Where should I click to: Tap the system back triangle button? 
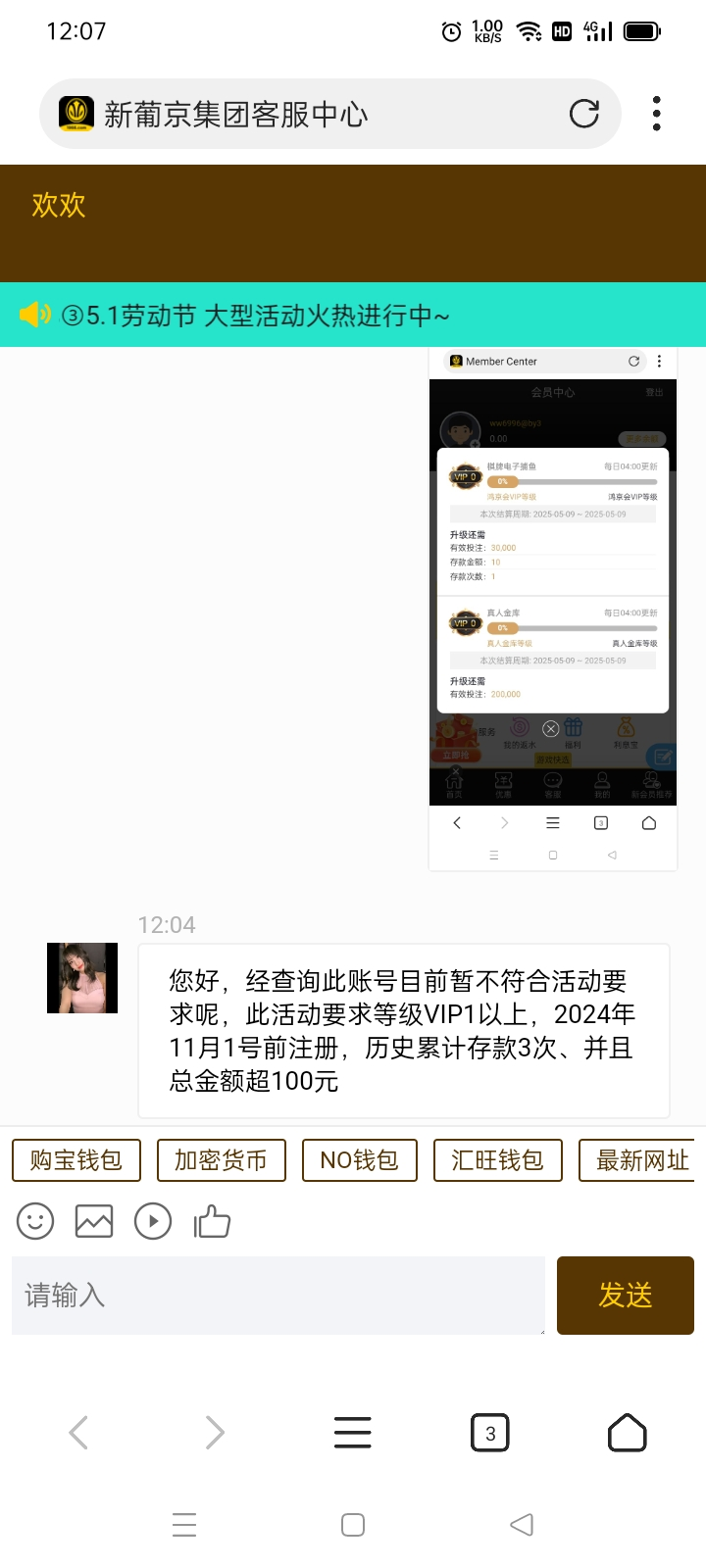coord(522,1525)
